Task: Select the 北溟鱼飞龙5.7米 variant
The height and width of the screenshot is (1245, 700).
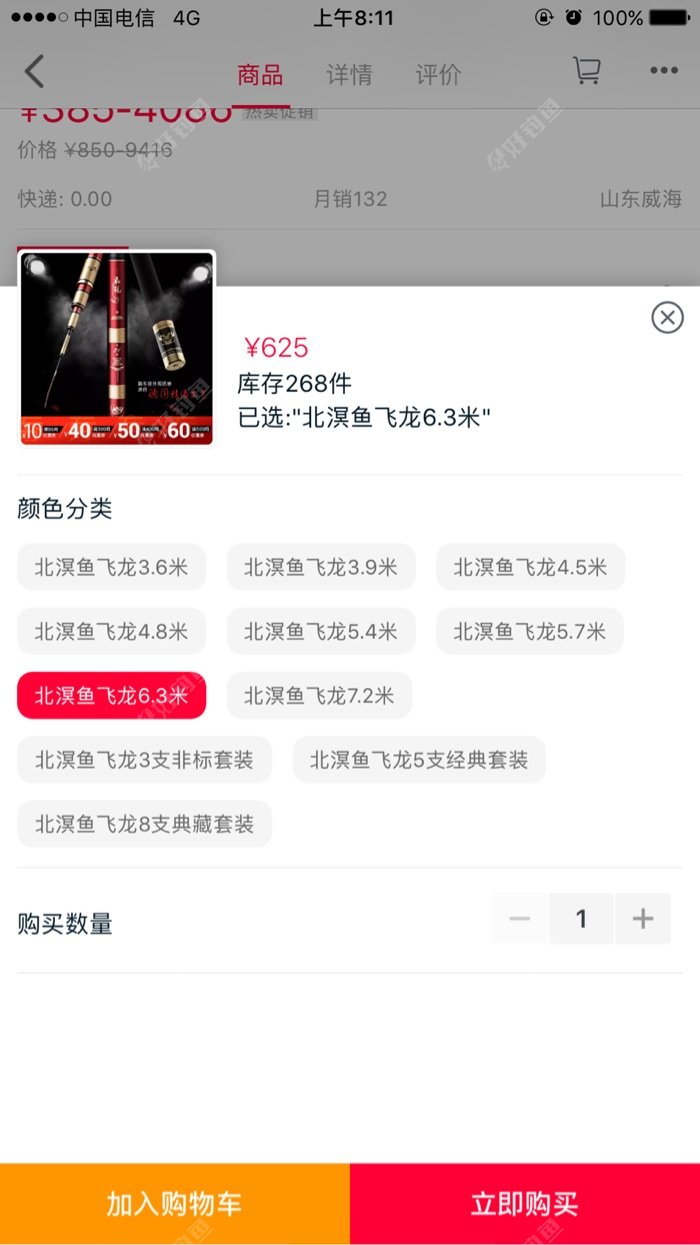Action: [530, 631]
